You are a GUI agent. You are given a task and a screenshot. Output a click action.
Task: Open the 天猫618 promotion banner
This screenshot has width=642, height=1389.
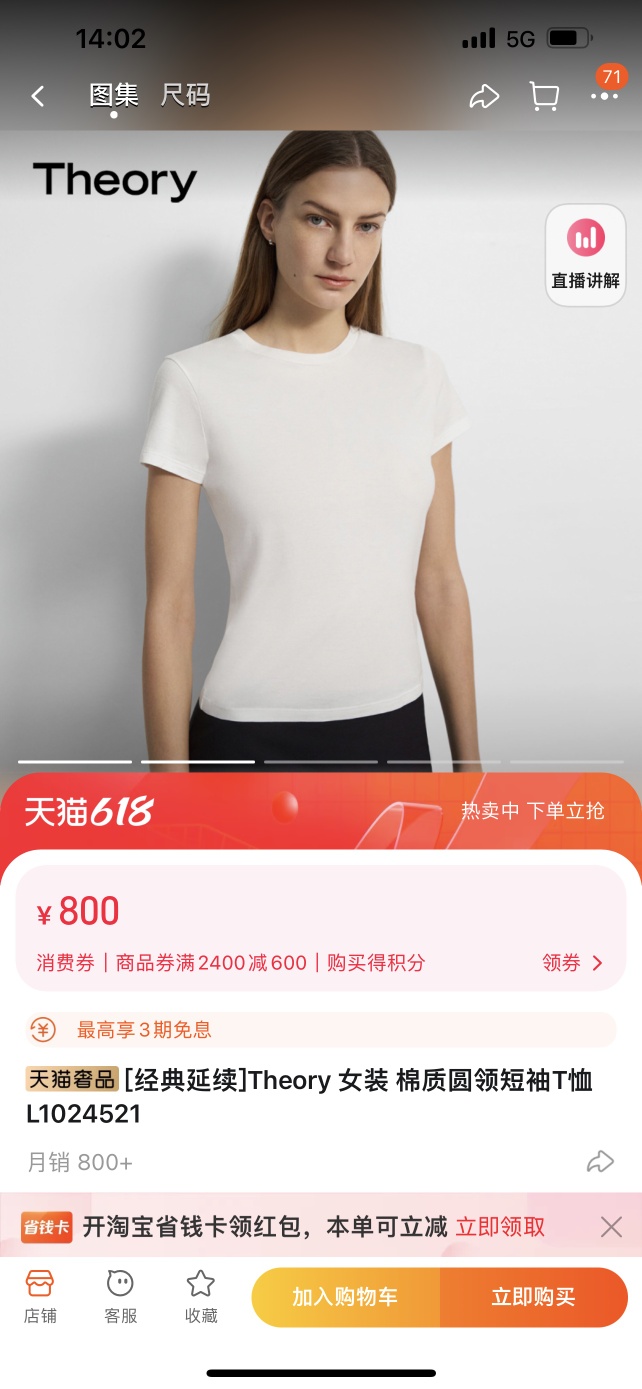pyautogui.click(x=320, y=810)
